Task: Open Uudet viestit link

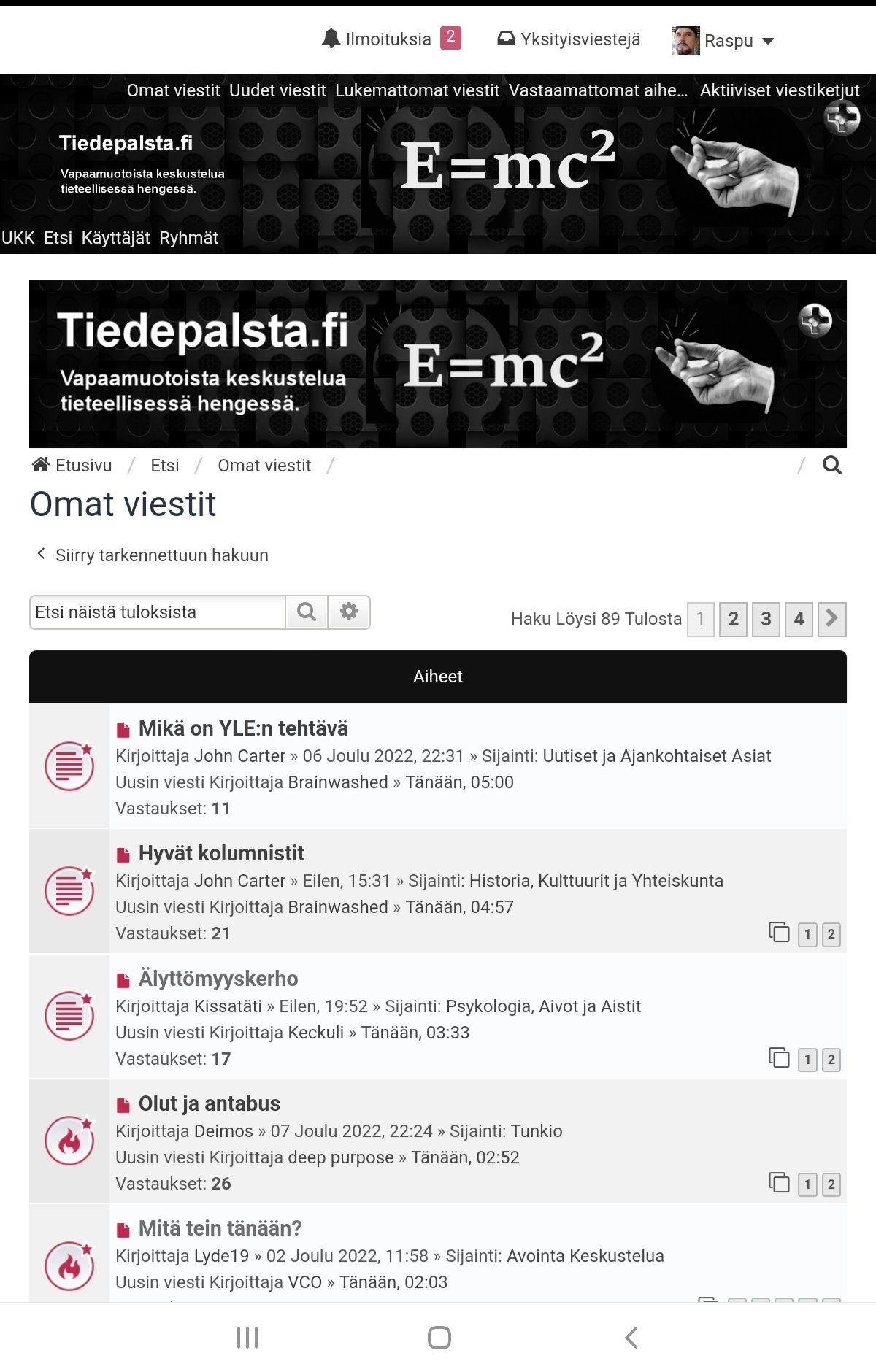Action: pos(277,90)
